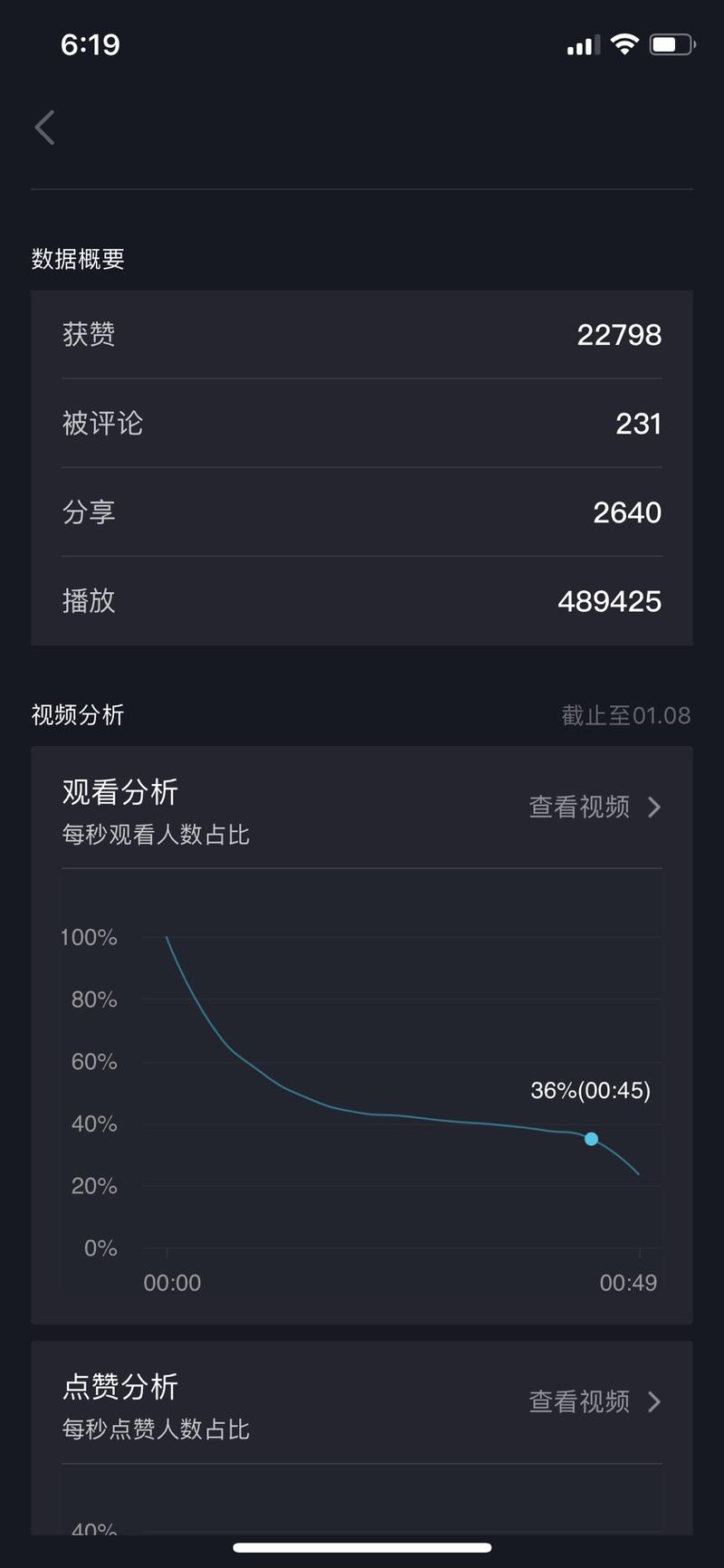The width and height of the screenshot is (724, 1568).
Task: Open 查看视频 next to 观看分析
Action: (578, 808)
